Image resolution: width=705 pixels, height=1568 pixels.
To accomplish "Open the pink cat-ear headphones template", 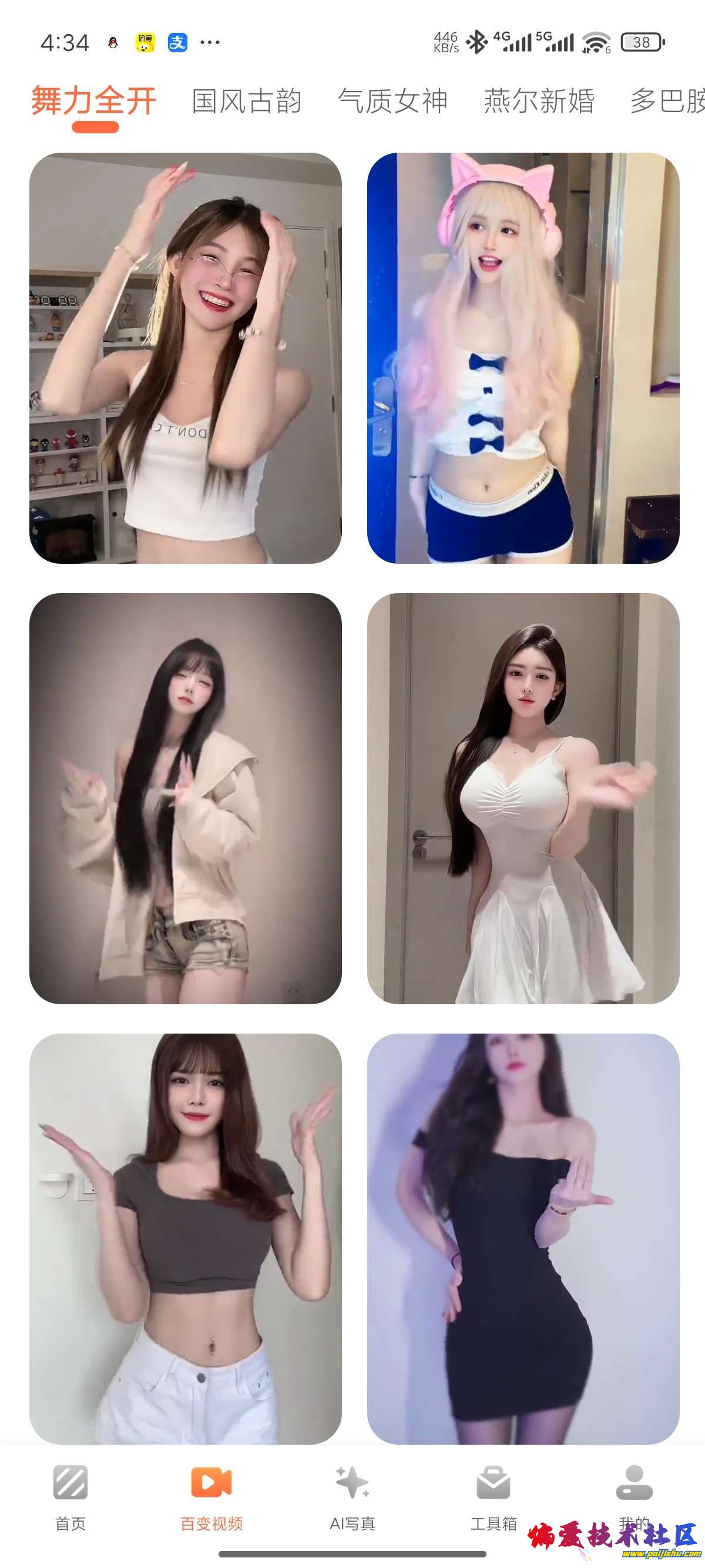I will coord(523,358).
